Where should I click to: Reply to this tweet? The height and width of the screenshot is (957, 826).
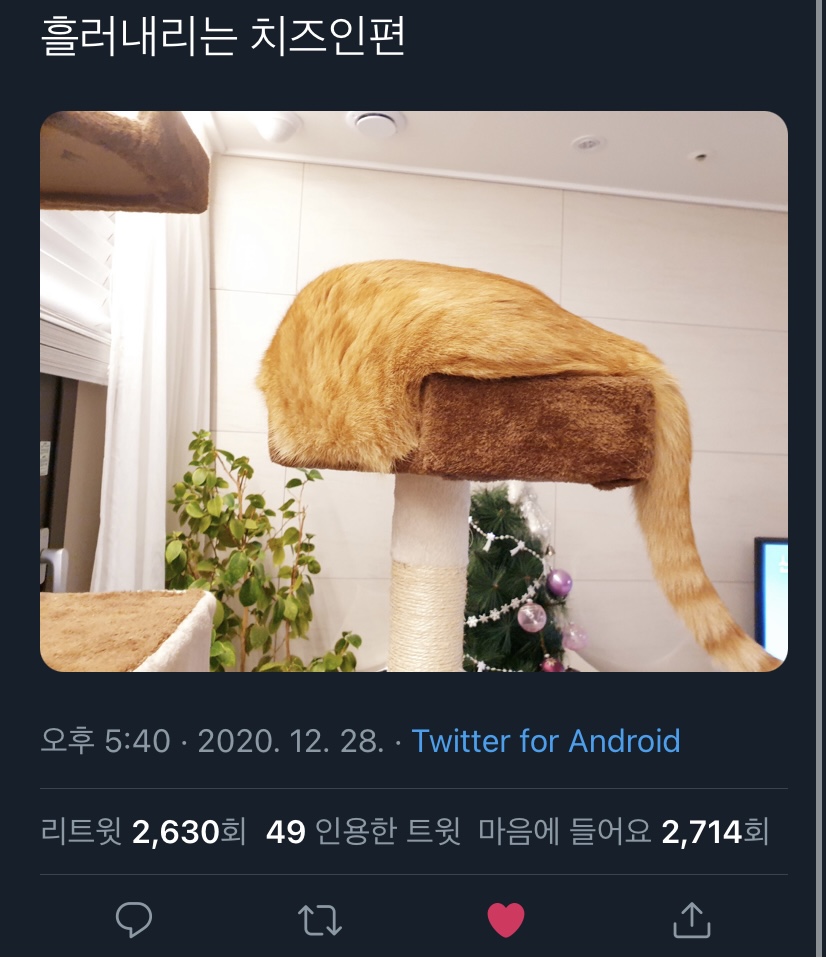134,919
